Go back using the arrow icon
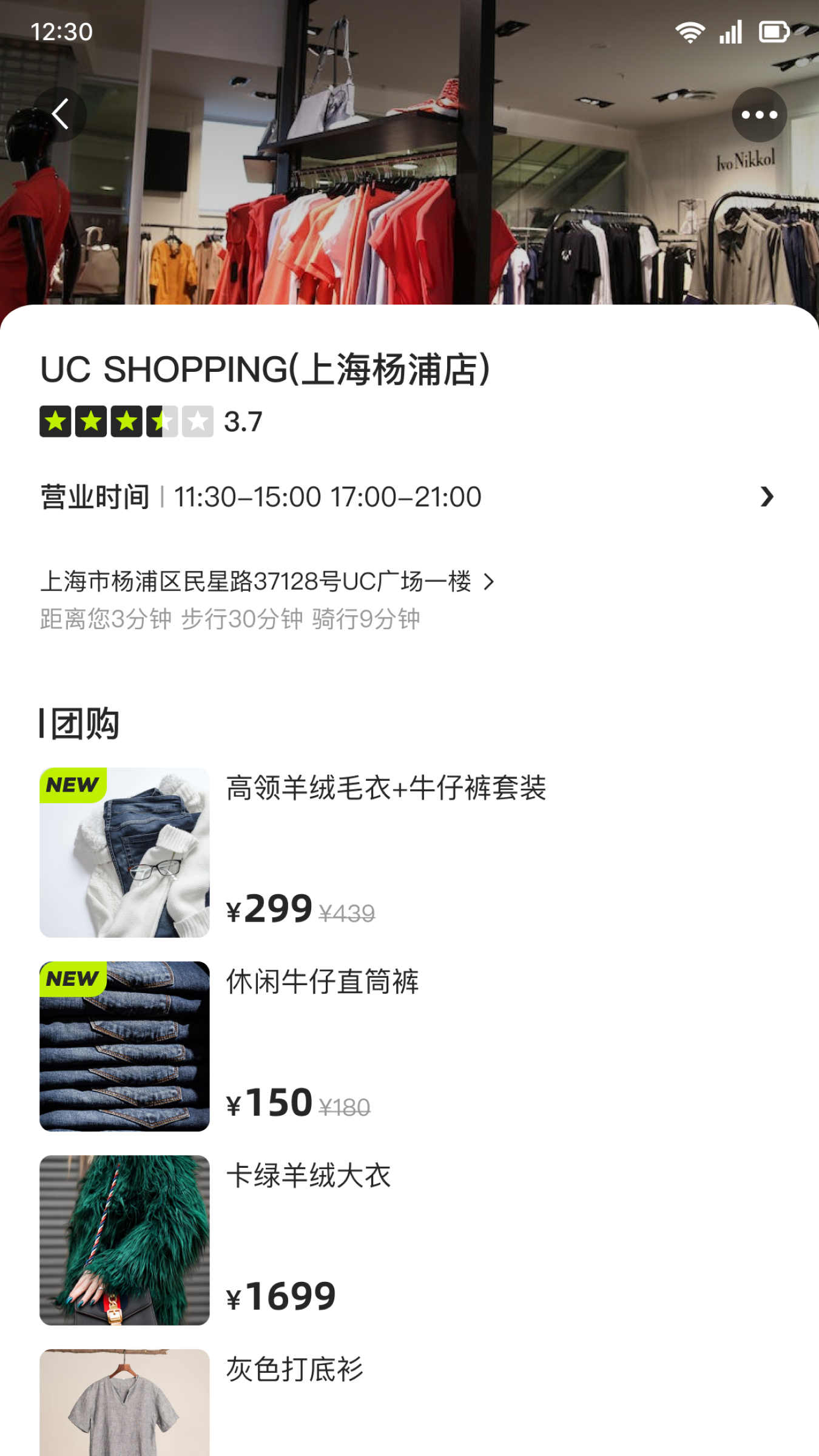The width and height of the screenshot is (819, 1456). [x=59, y=115]
